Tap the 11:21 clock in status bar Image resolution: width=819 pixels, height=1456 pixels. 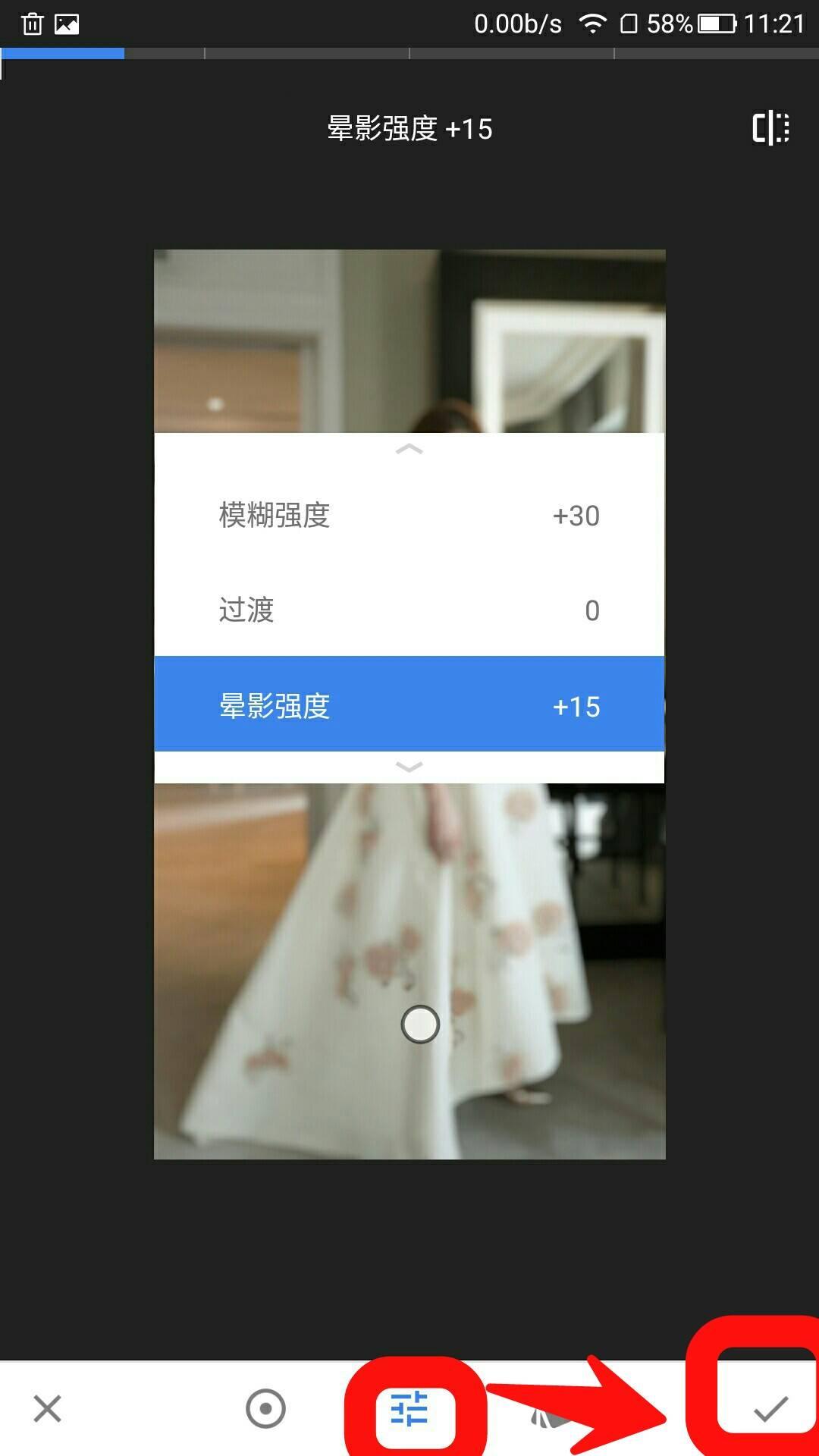(x=772, y=23)
